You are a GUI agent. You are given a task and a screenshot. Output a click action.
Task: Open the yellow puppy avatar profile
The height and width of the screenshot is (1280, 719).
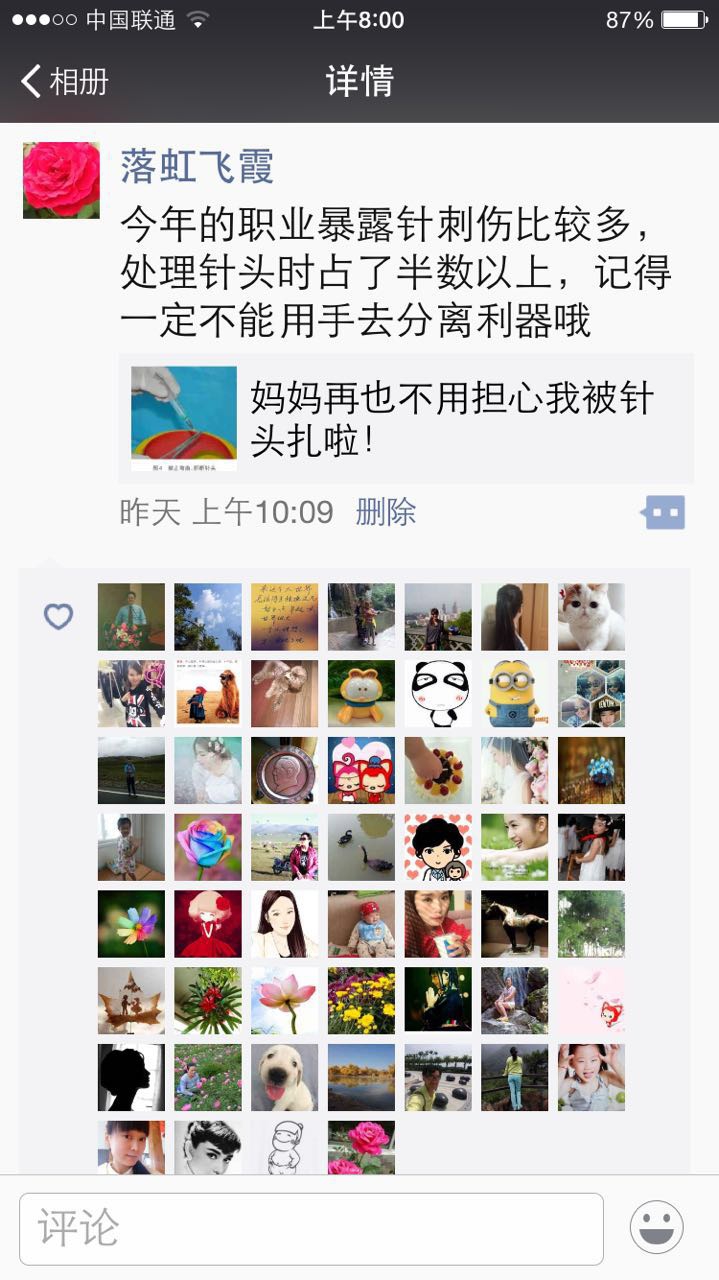click(284, 1077)
